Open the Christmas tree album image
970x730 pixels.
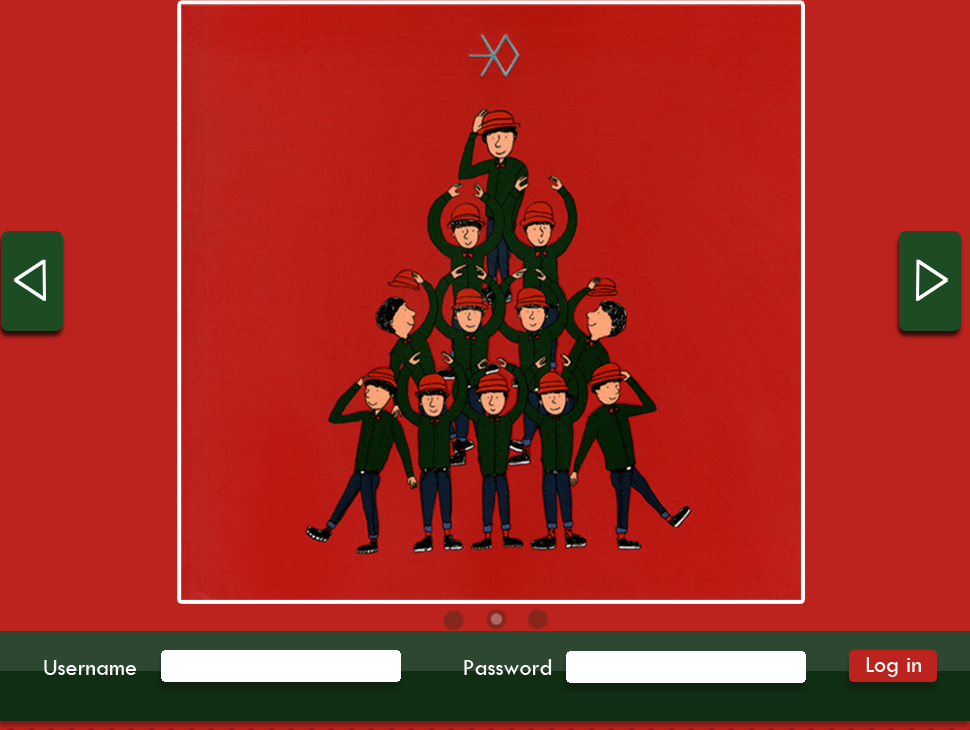(x=491, y=302)
